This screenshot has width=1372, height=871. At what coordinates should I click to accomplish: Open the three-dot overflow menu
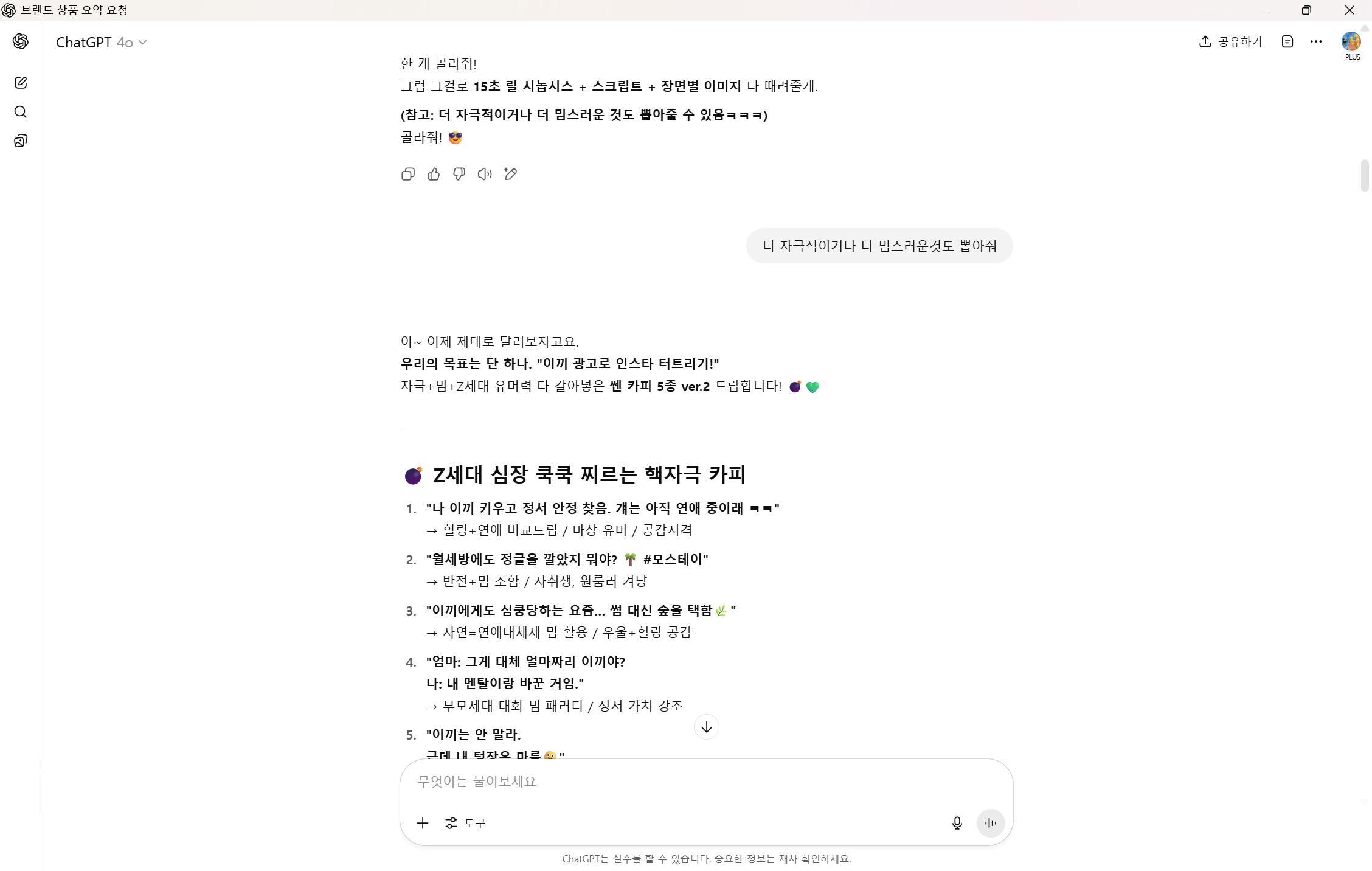[1316, 41]
